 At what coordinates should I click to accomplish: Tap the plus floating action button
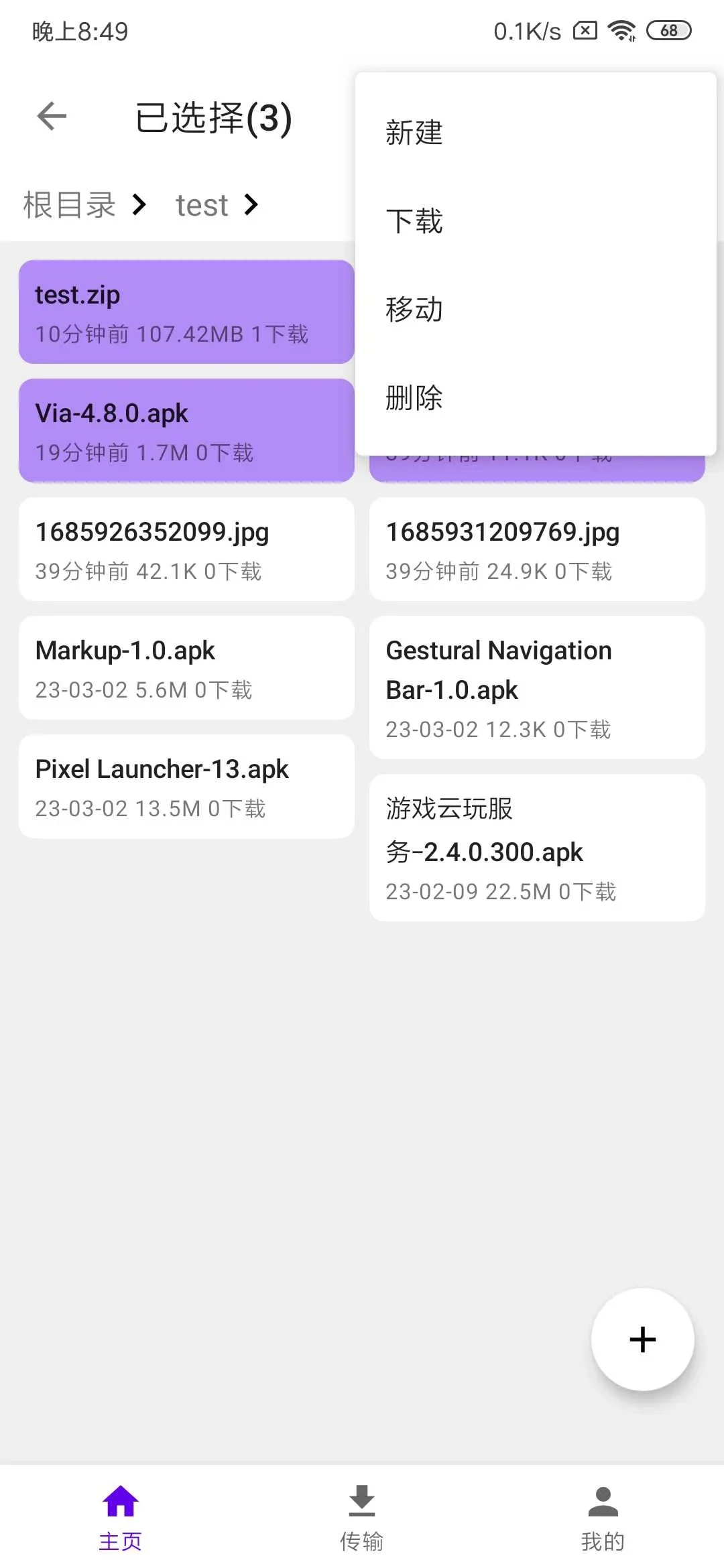(642, 1340)
